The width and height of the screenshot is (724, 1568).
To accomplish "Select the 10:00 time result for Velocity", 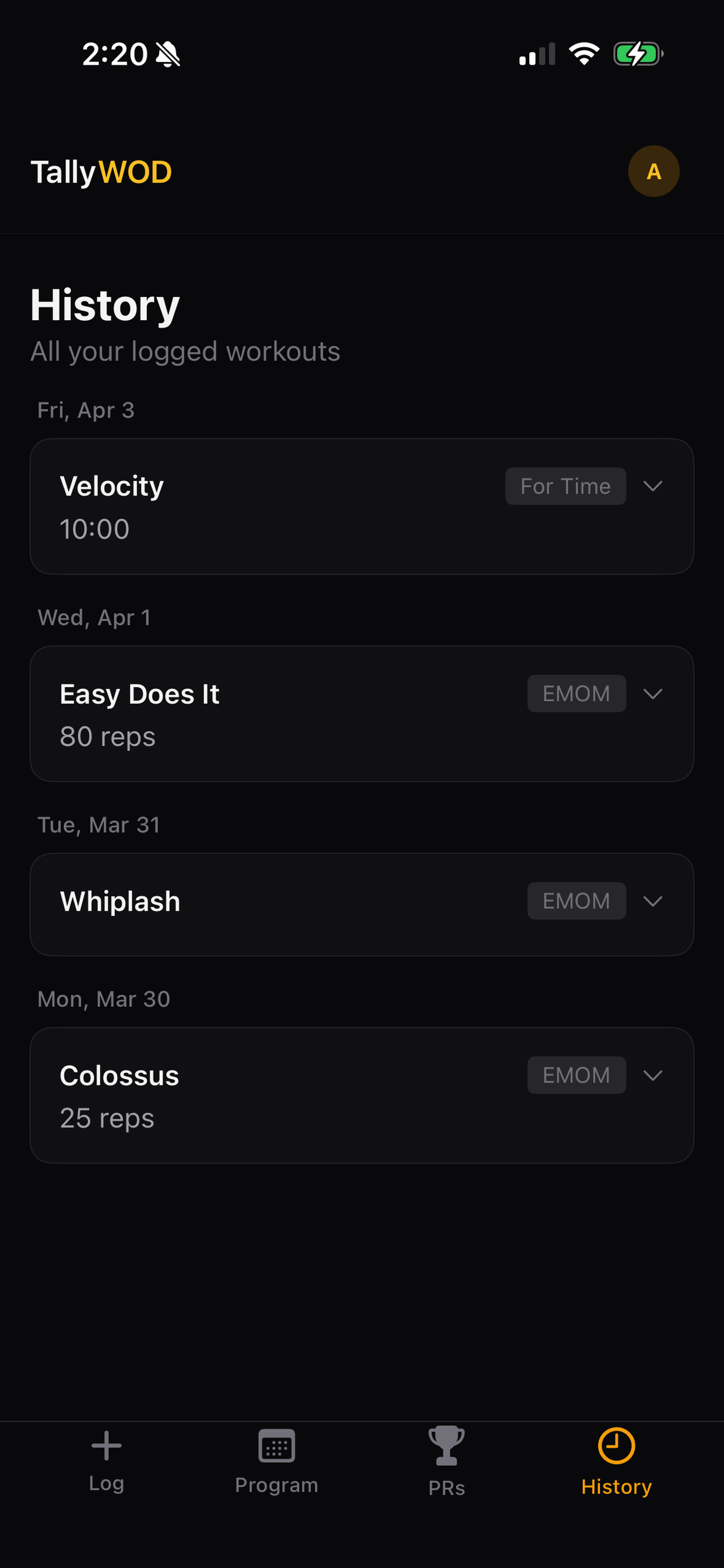I will 94,528.
